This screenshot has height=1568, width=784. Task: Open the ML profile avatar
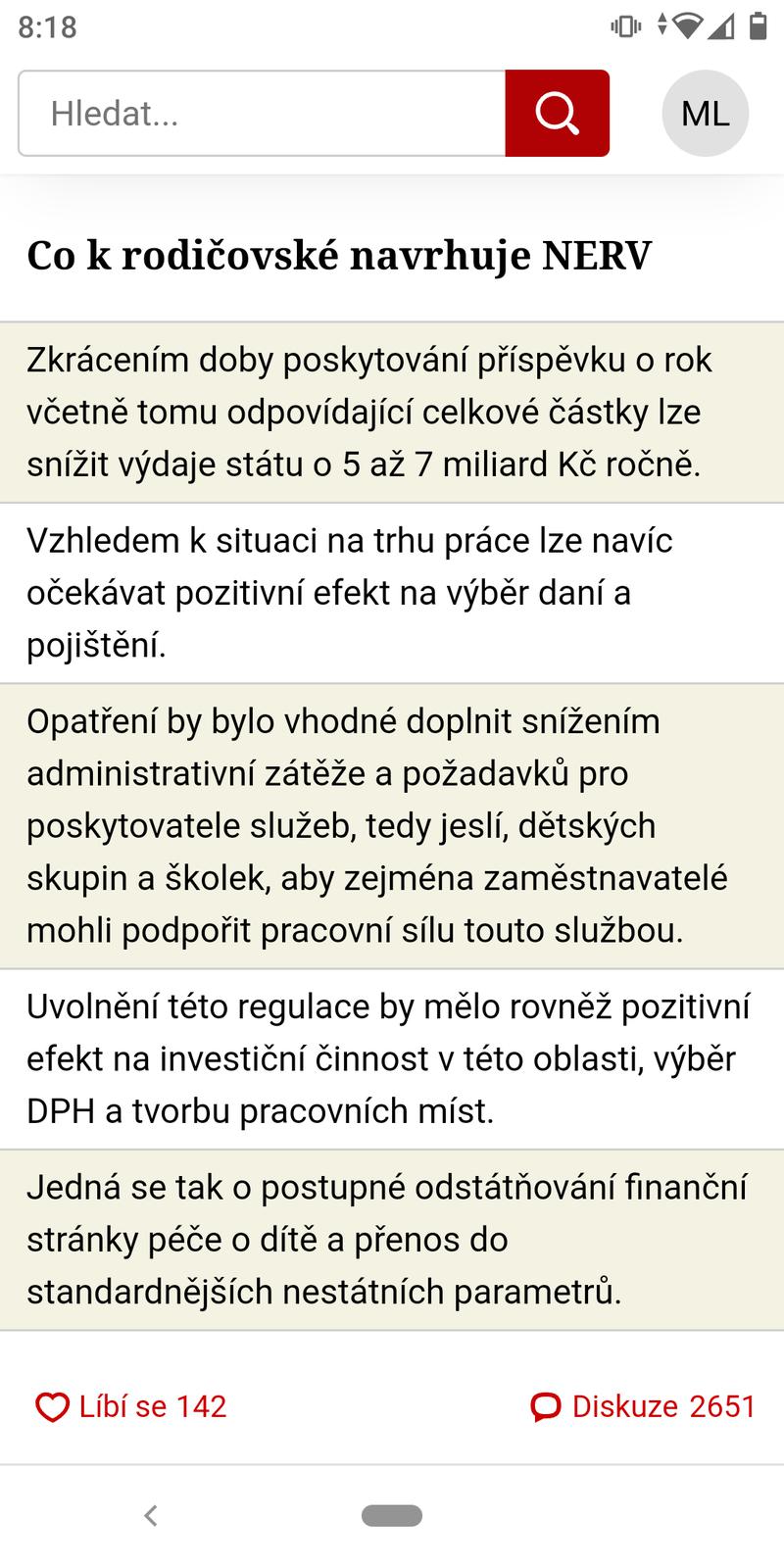[x=706, y=114]
